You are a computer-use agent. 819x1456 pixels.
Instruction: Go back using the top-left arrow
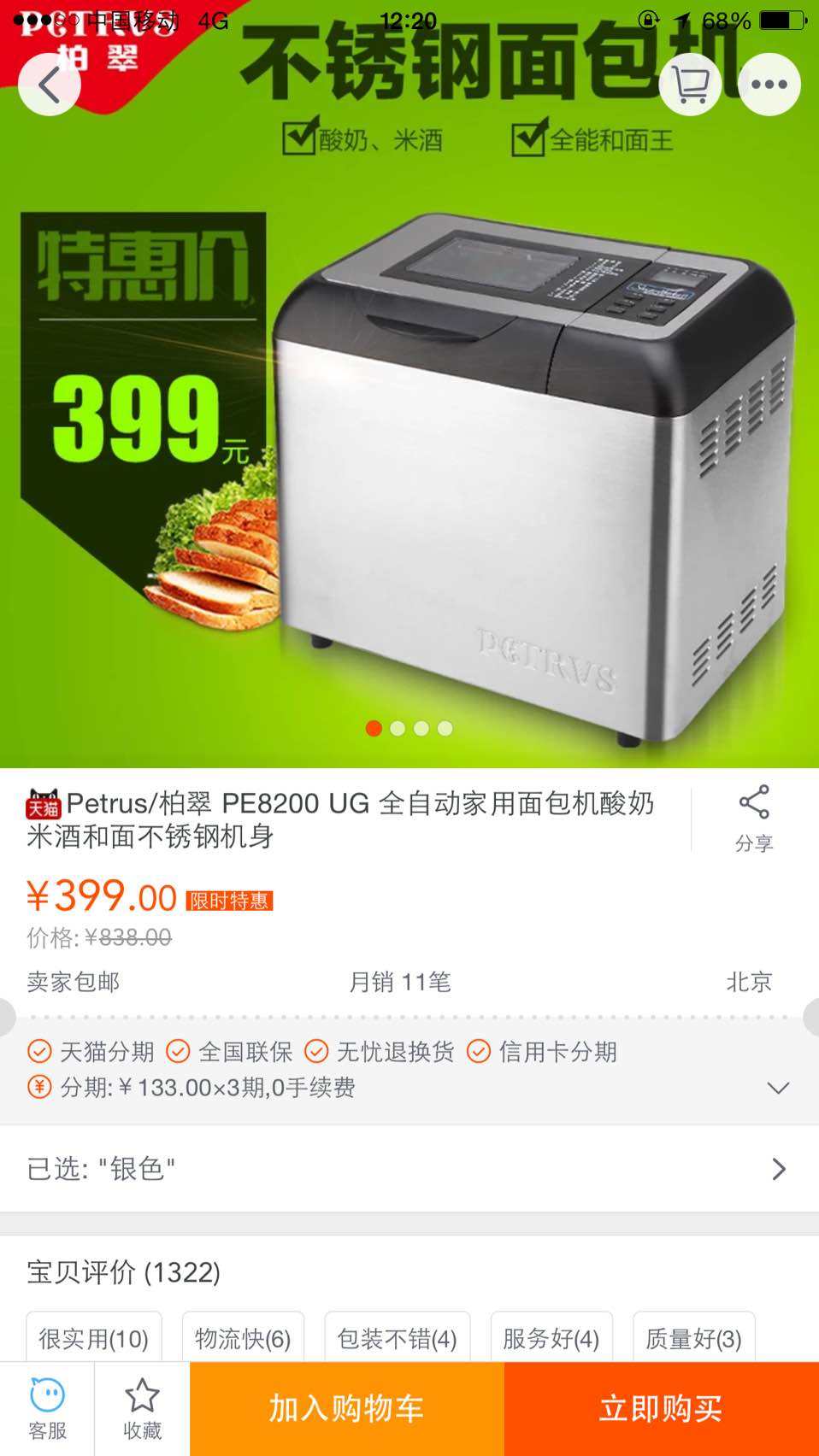[x=50, y=85]
